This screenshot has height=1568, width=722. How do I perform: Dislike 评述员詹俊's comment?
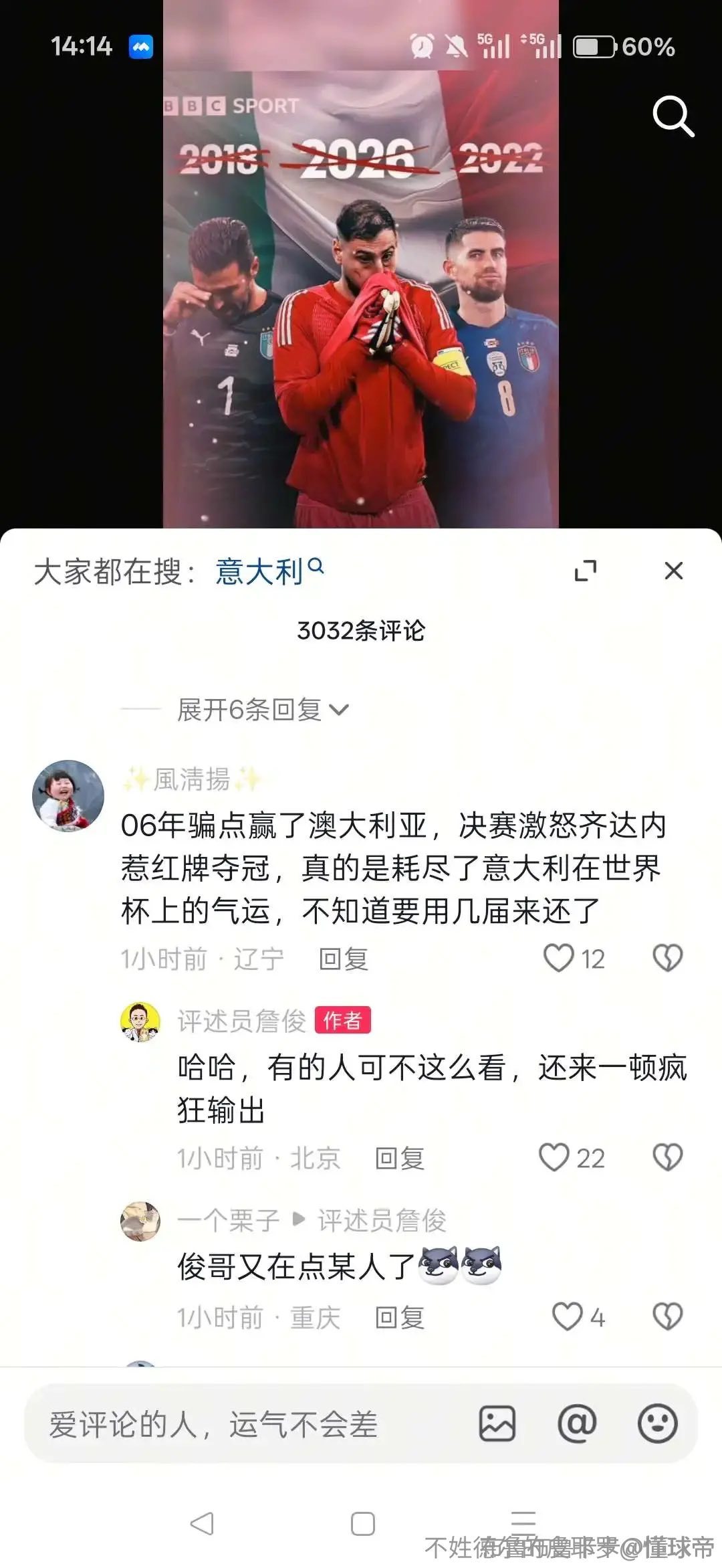667,1157
